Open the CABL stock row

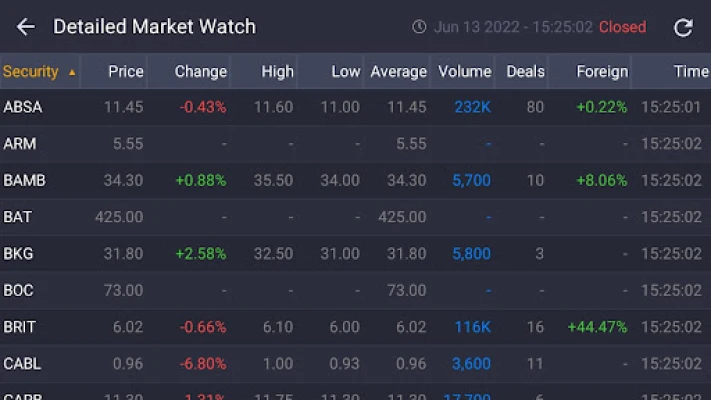(x=22, y=364)
